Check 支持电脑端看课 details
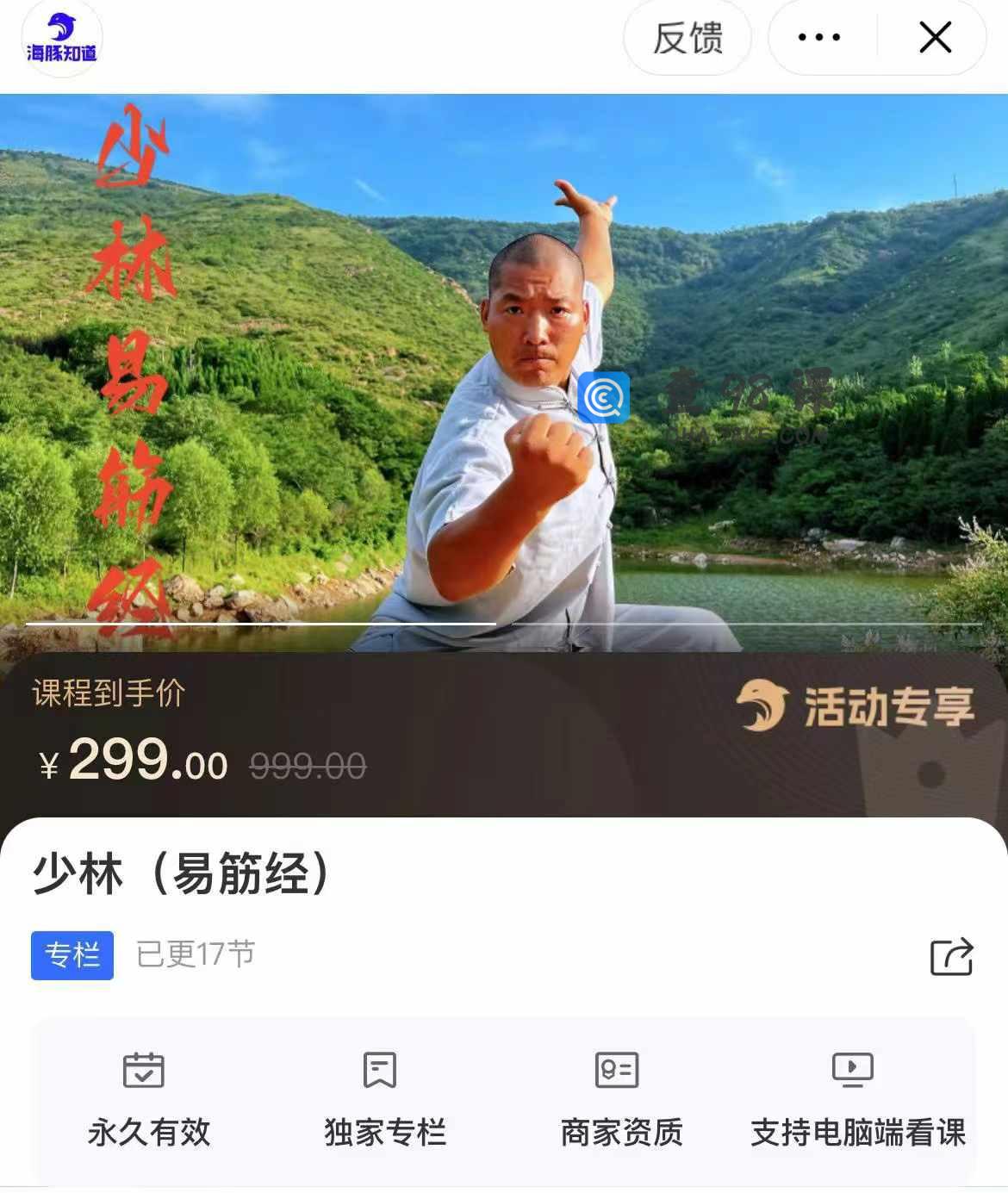The width and height of the screenshot is (1008, 1193). pos(857,1100)
